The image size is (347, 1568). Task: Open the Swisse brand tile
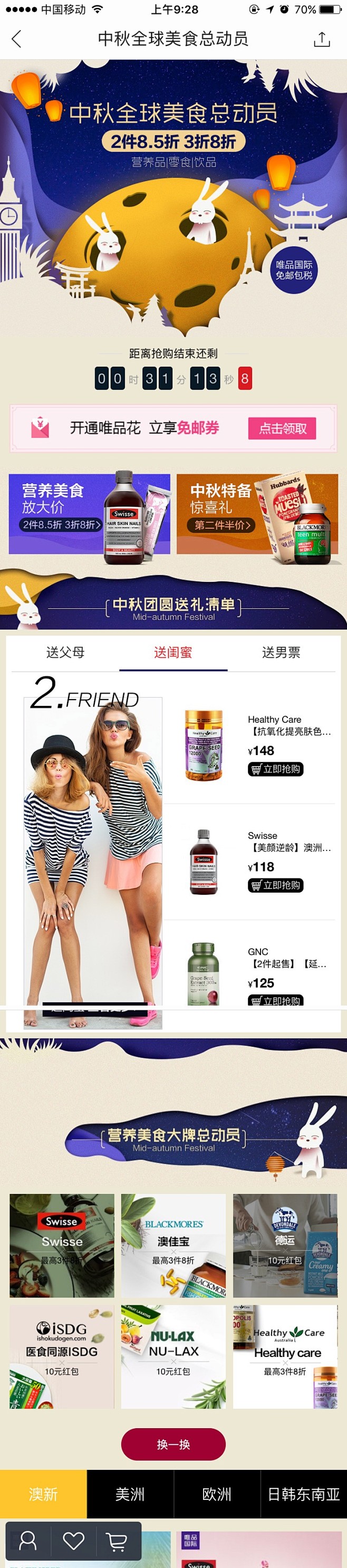point(62,1246)
